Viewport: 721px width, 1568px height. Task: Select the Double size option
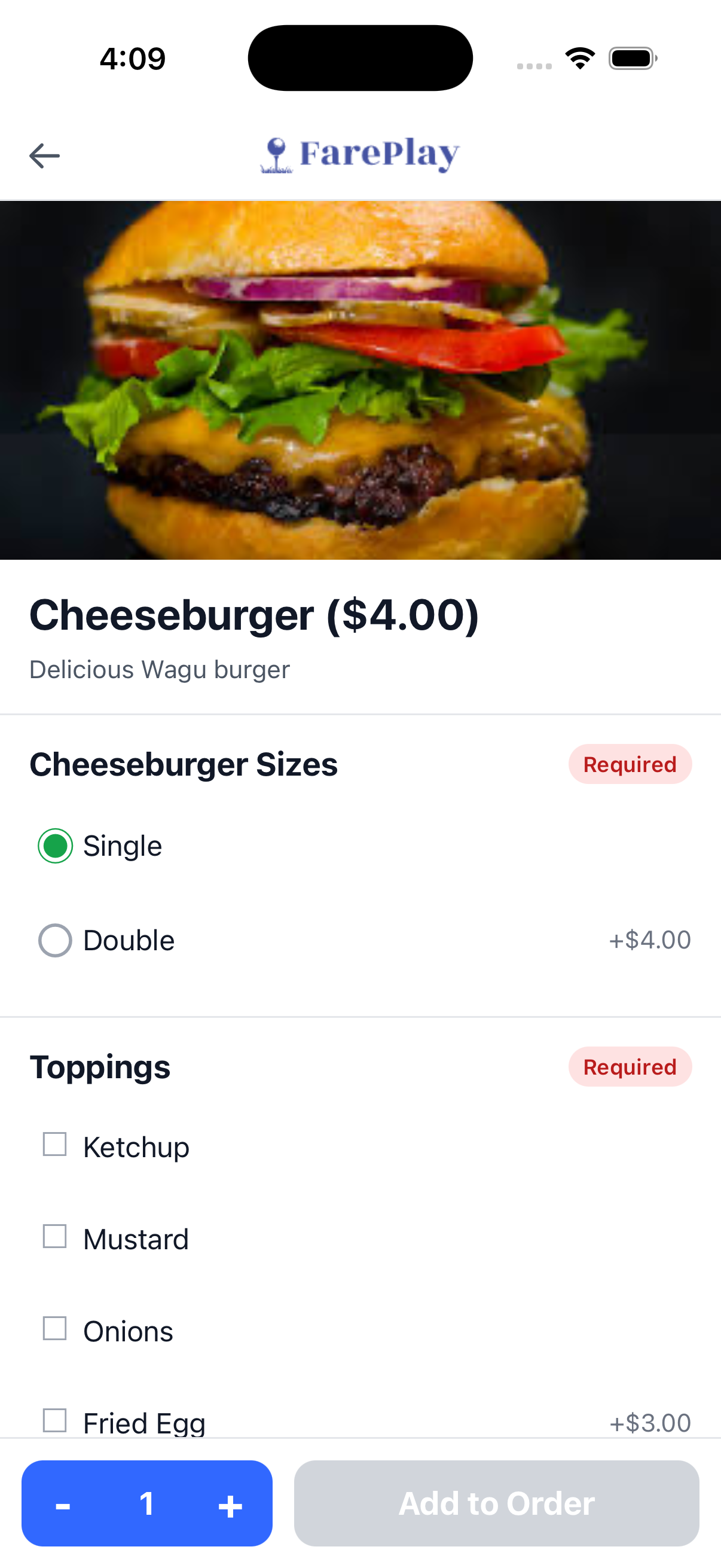click(55, 939)
